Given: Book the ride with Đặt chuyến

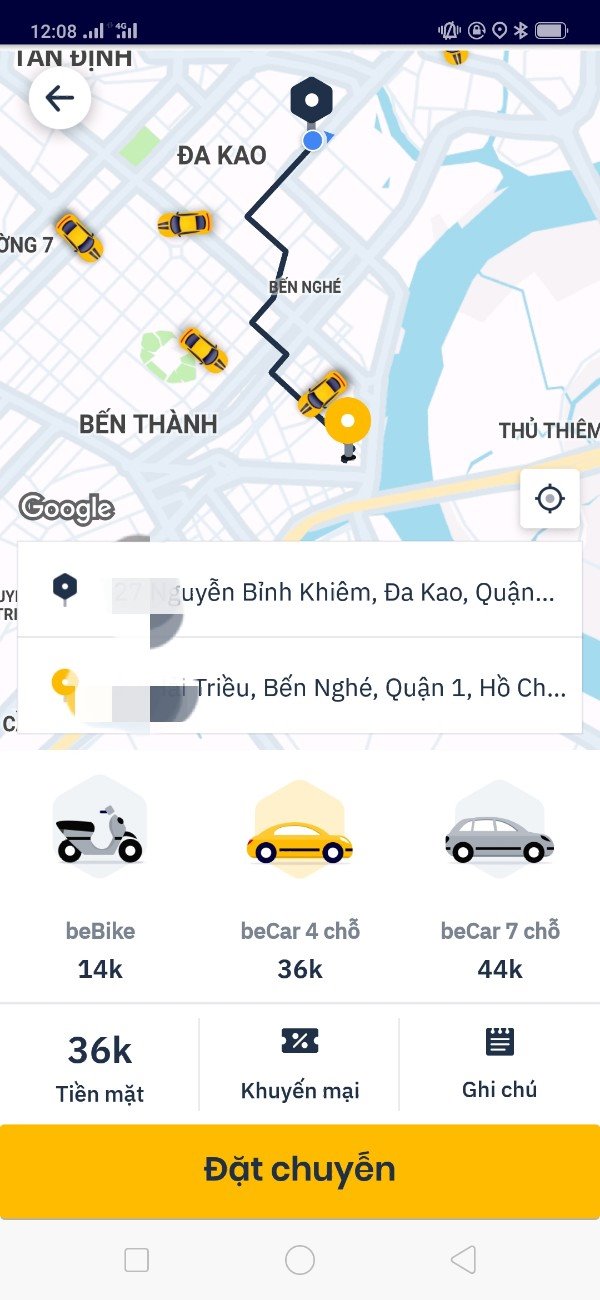Looking at the screenshot, I should coord(300,1170).
